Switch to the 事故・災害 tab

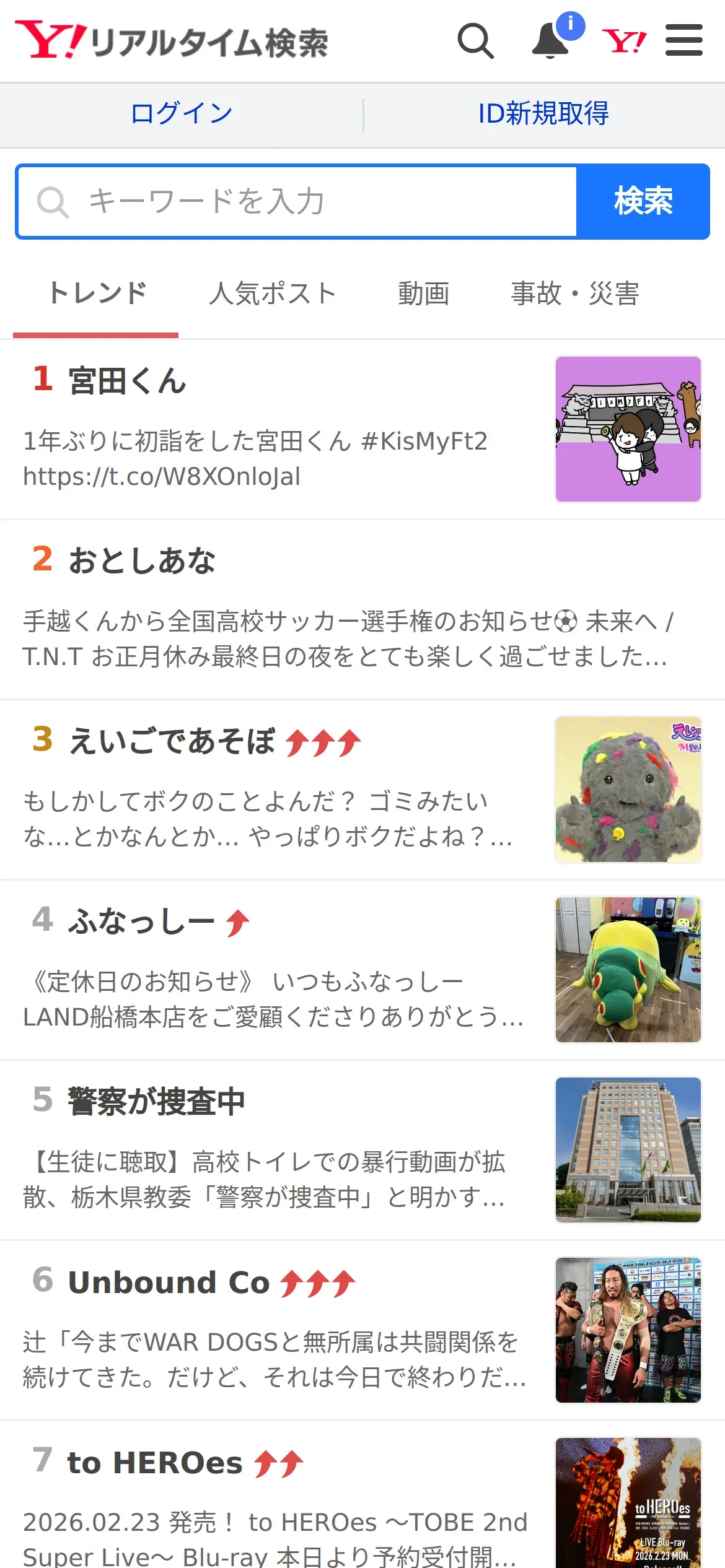pyautogui.click(x=574, y=294)
